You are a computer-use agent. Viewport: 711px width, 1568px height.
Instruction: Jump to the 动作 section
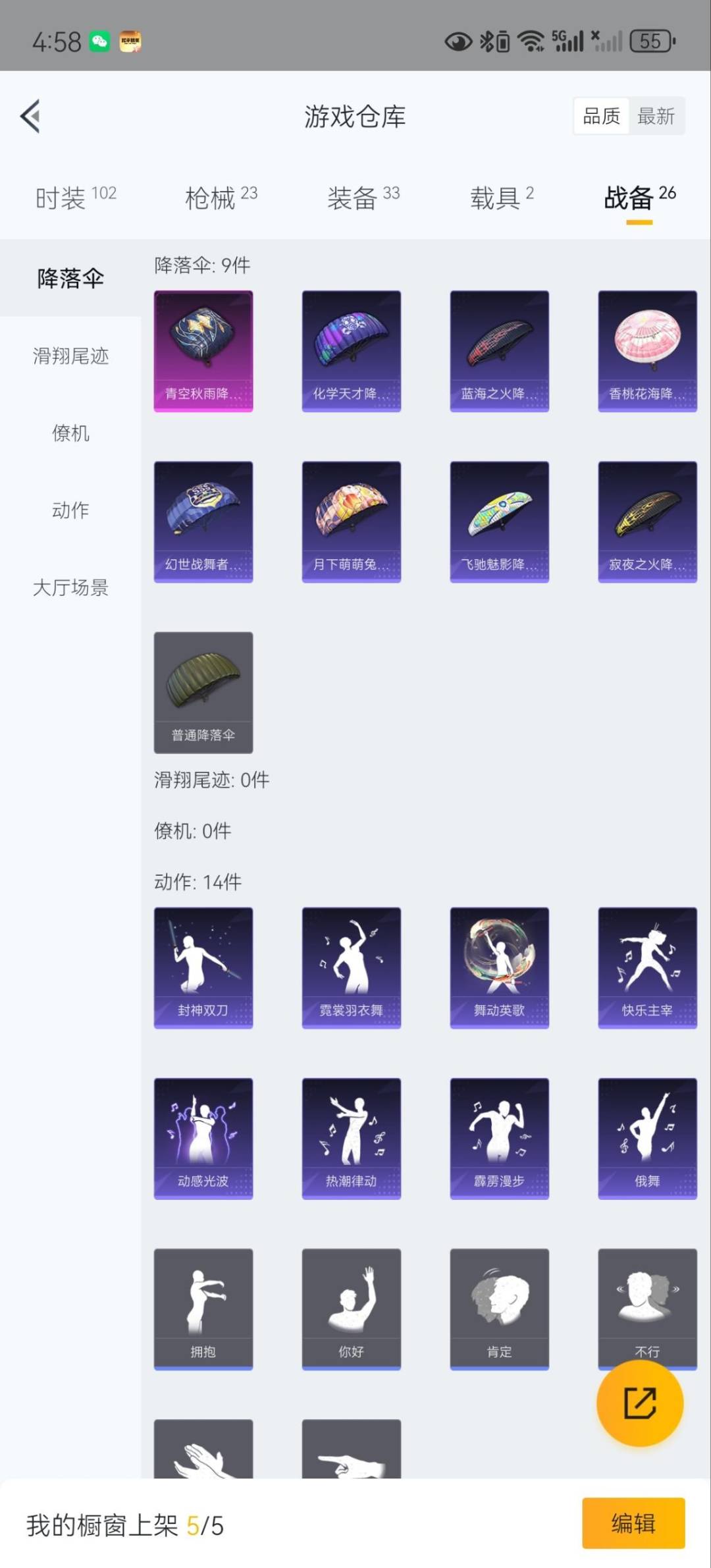tap(70, 510)
